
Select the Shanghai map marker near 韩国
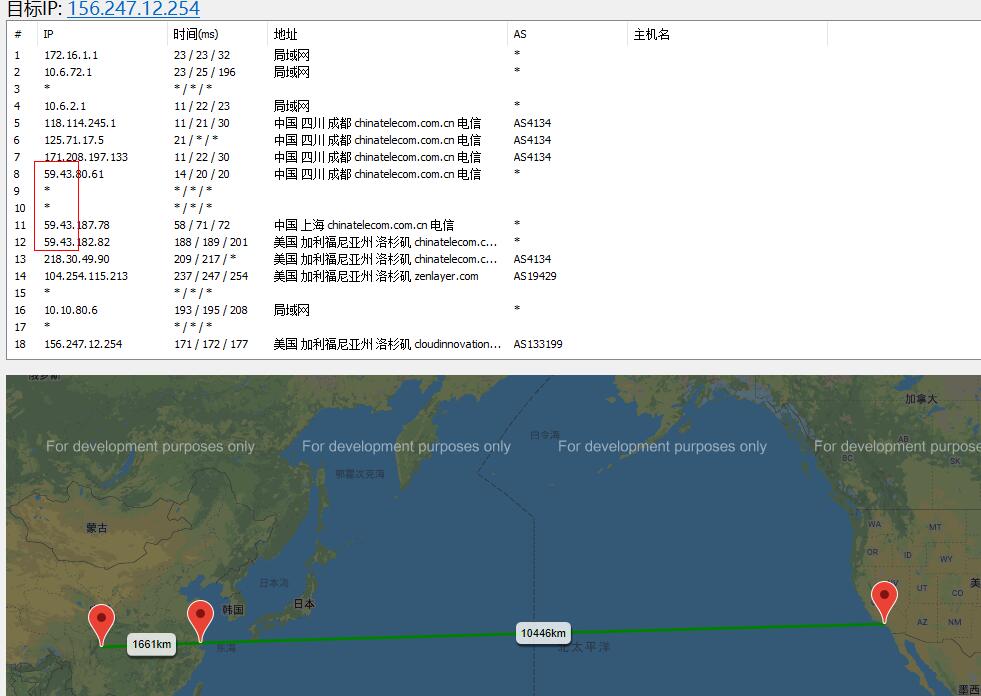tap(200, 617)
